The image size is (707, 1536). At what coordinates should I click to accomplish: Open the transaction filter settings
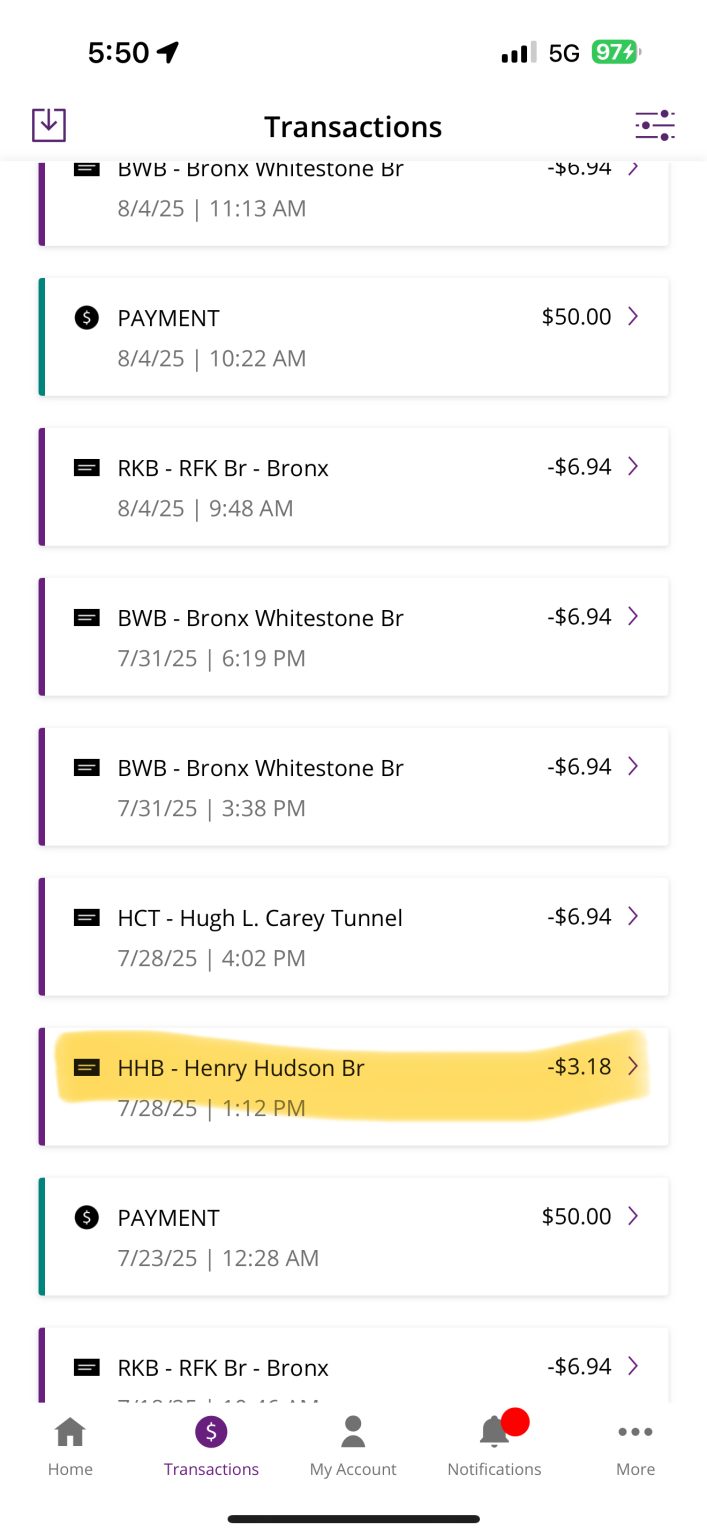pos(655,125)
